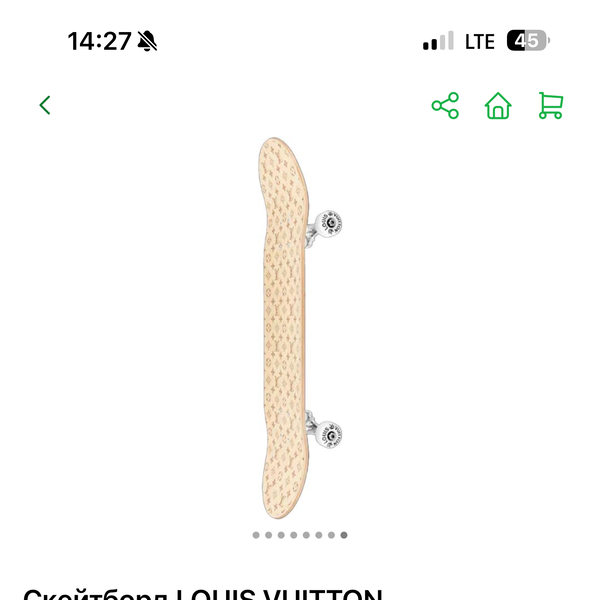This screenshot has width=600, height=600.
Task: Open the home page icon
Action: pos(498,106)
